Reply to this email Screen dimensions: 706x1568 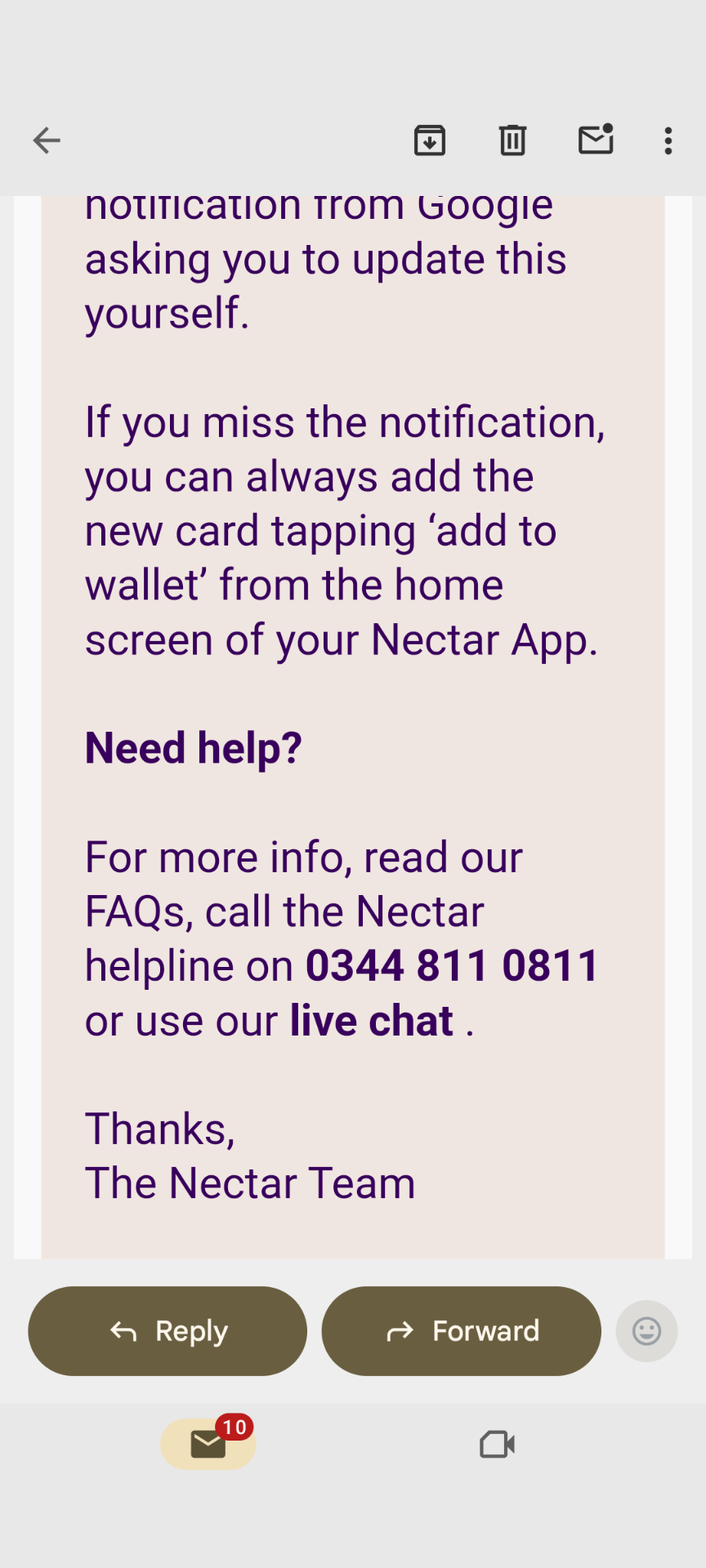168,1331
